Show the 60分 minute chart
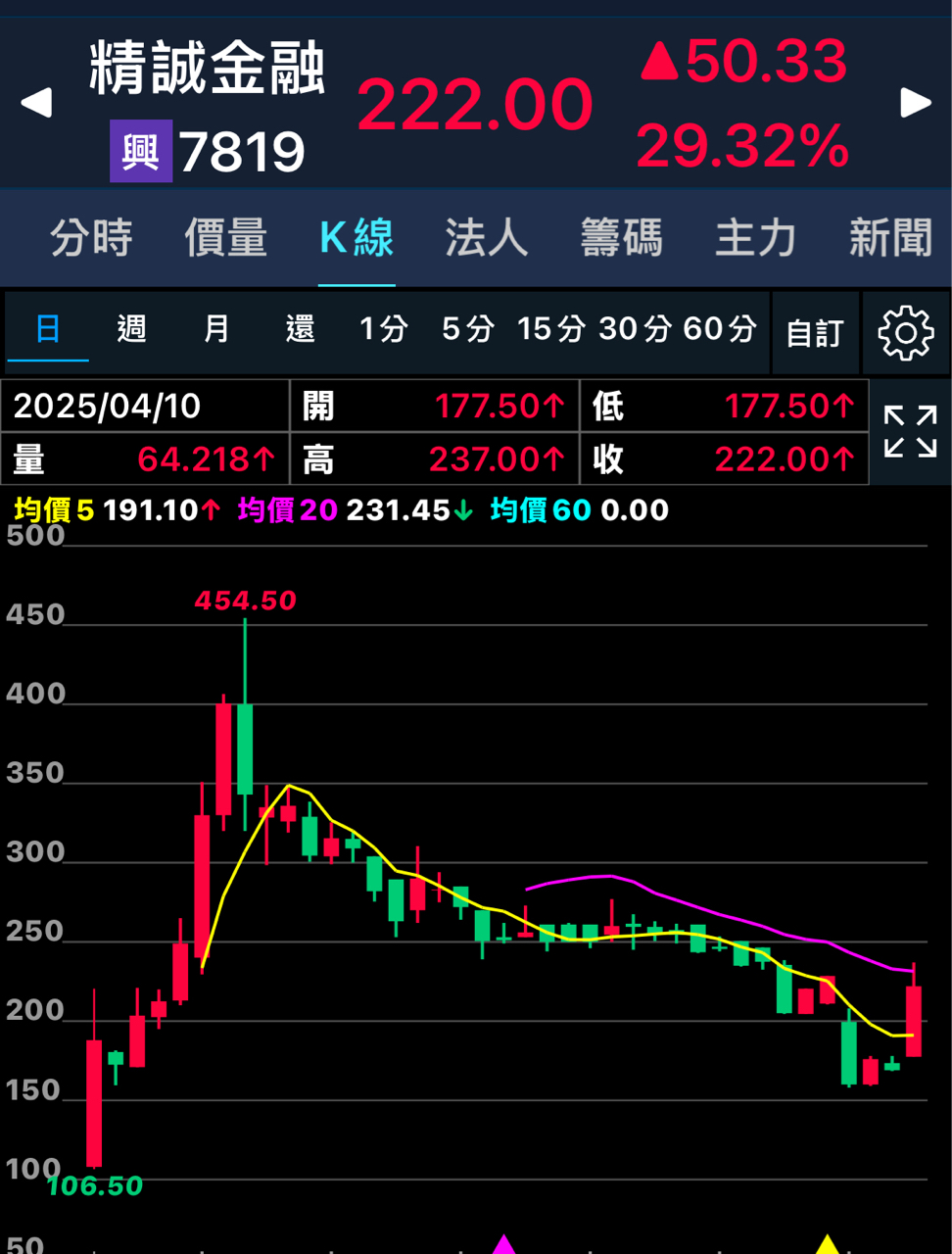This screenshot has height=1254, width=952. [x=720, y=329]
